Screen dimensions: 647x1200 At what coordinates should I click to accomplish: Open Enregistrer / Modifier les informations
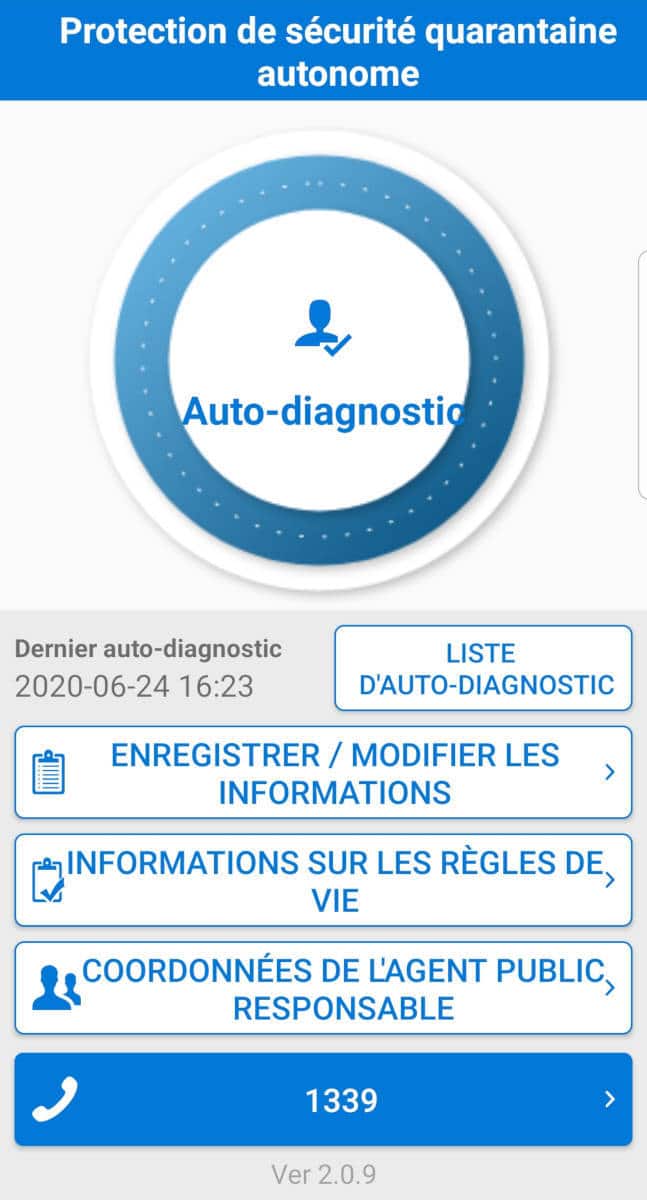pos(323,772)
